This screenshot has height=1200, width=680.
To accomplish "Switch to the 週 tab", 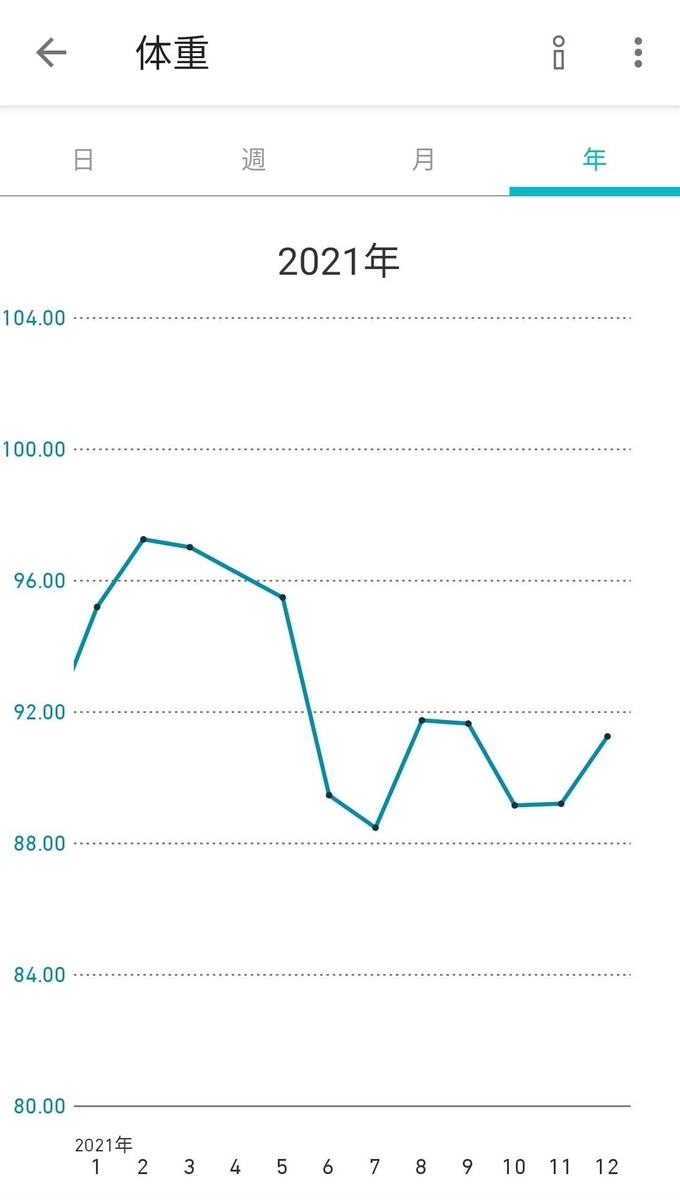I will click(x=254, y=159).
